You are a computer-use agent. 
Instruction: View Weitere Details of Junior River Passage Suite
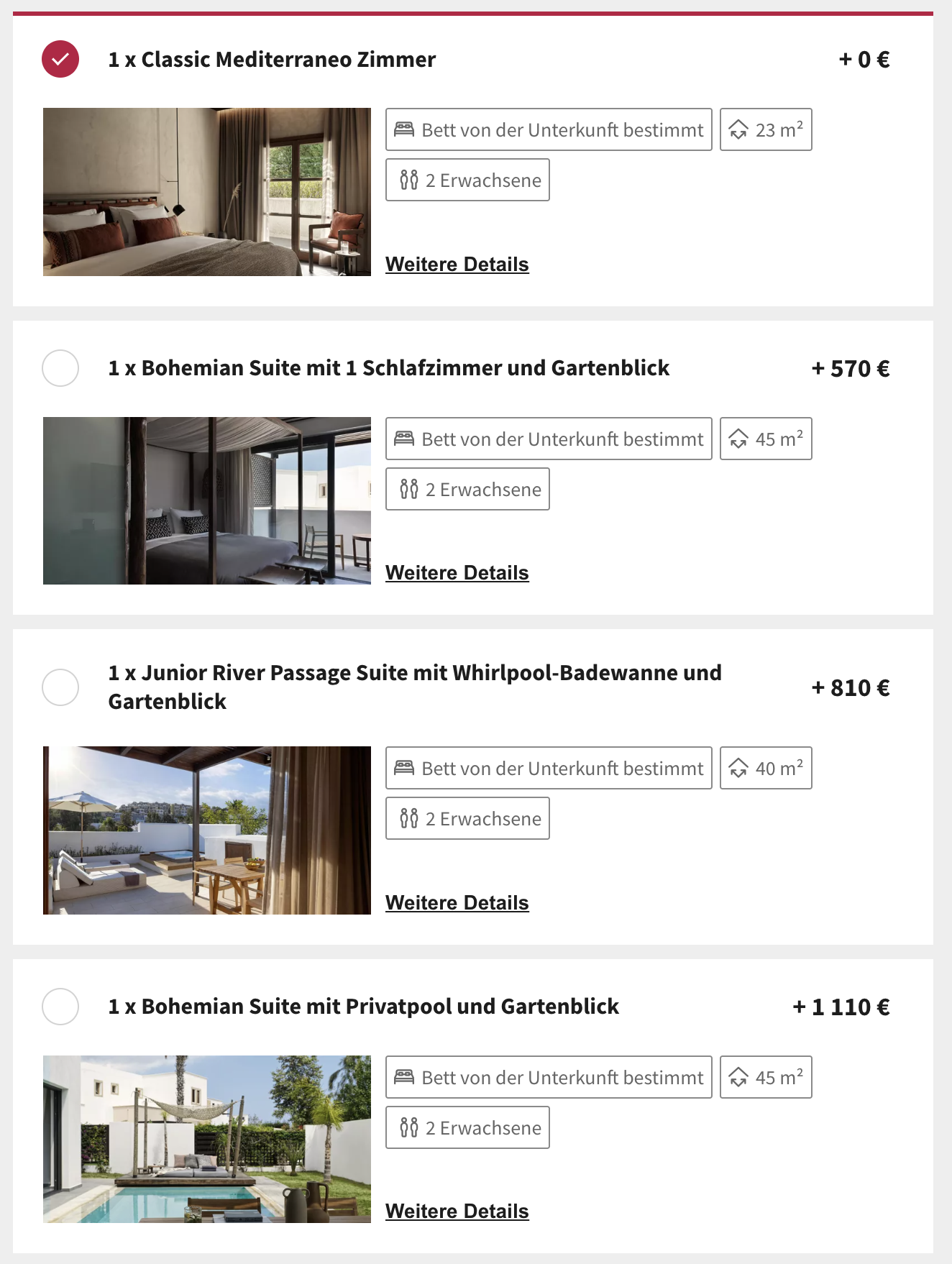pyautogui.click(x=457, y=903)
